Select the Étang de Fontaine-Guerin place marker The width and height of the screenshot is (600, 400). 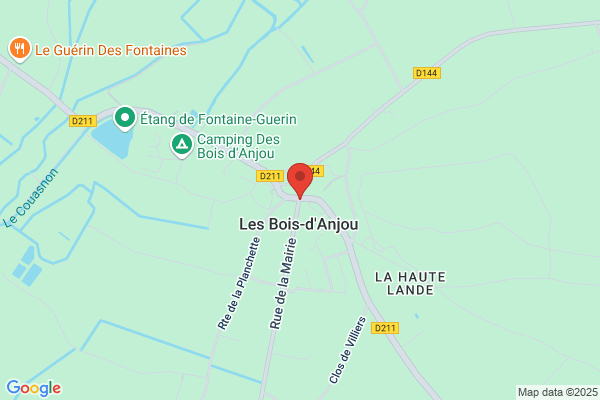point(125,118)
